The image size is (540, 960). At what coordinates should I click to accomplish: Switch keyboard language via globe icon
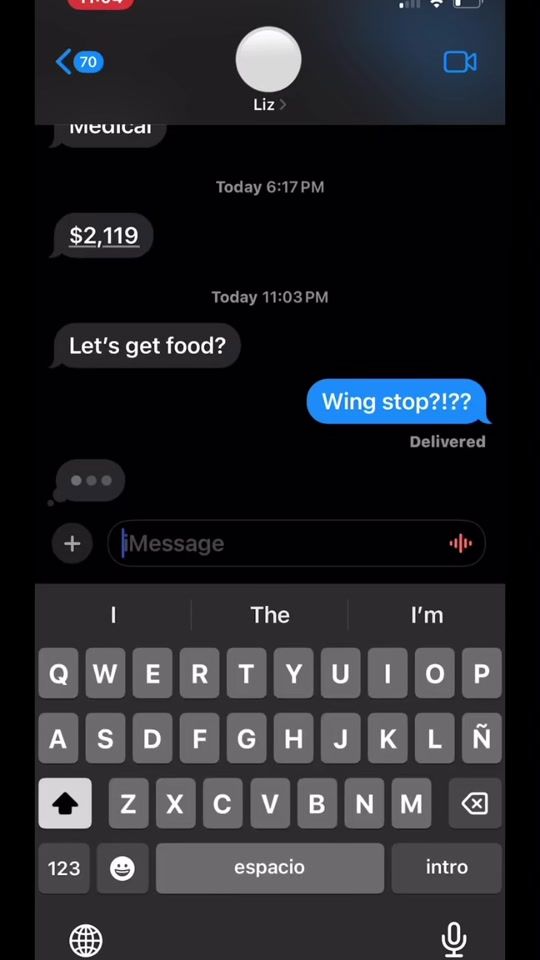click(86, 940)
